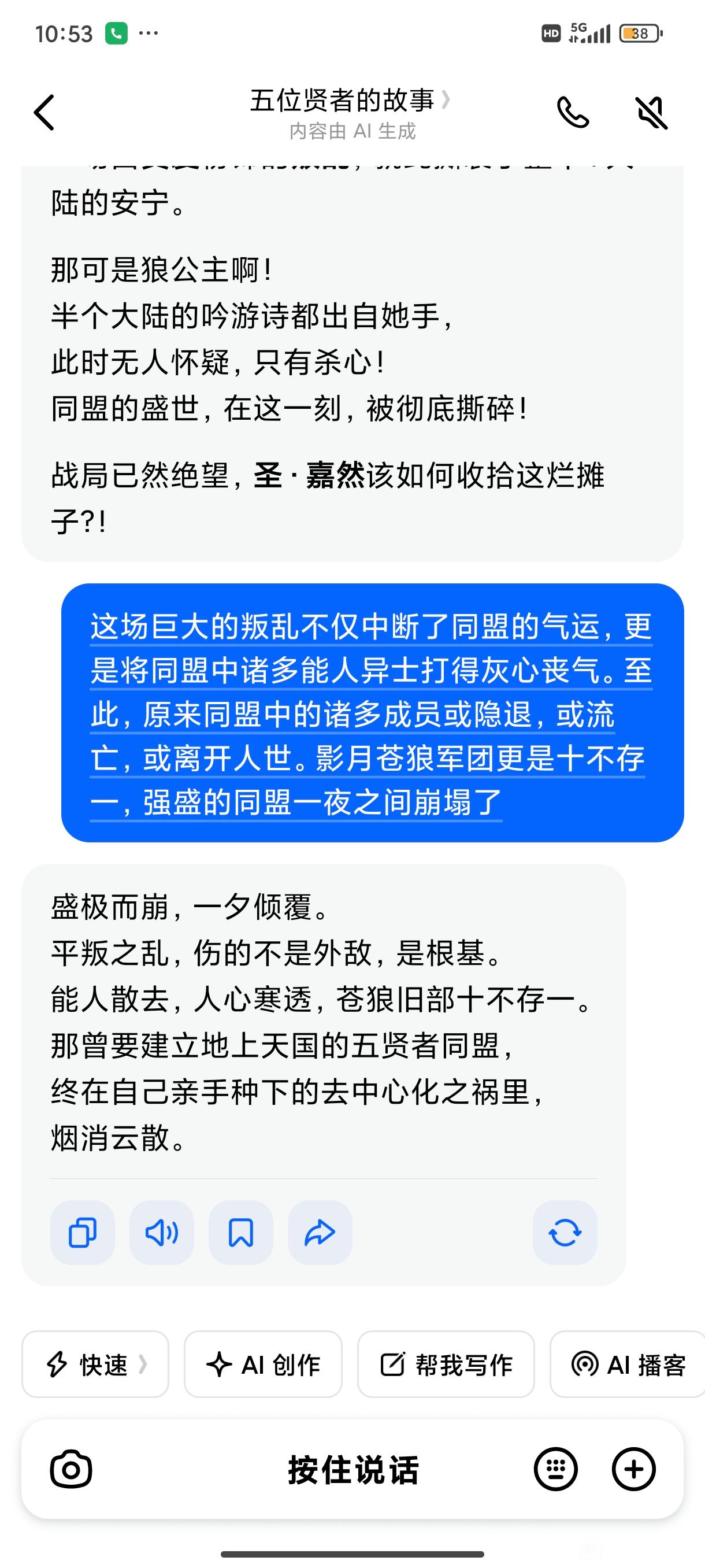This screenshot has height=1568, width=705.
Task: Copy the AI's latest reply
Action: pos(82,1233)
